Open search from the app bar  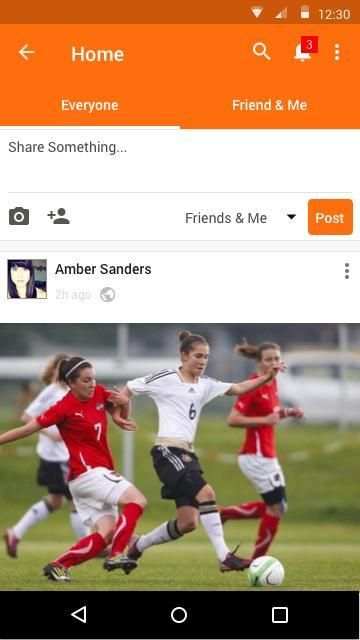[261, 52]
